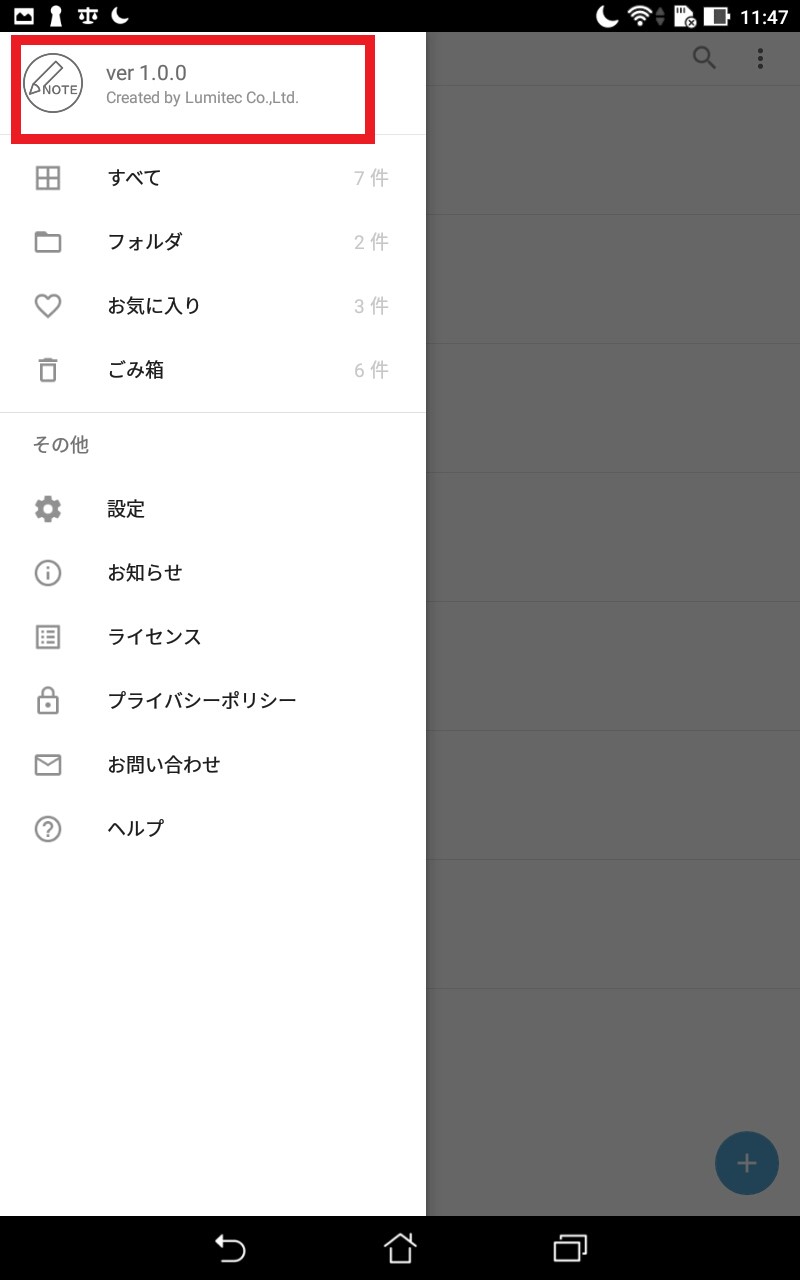Open the すべて (All) notes list
Screen dimensions: 800x1280
213,178
